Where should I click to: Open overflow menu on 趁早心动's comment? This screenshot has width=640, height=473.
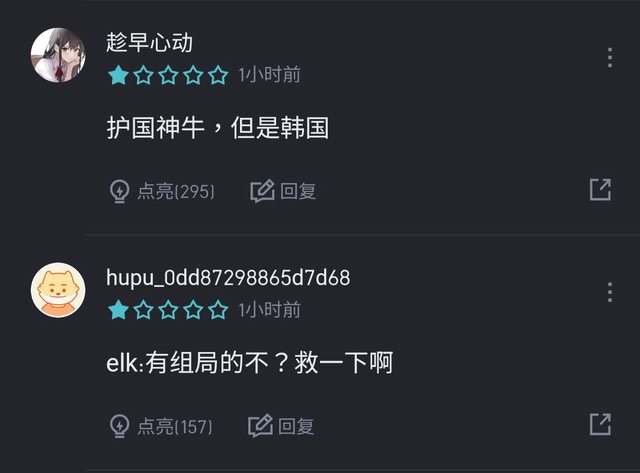tap(609, 57)
